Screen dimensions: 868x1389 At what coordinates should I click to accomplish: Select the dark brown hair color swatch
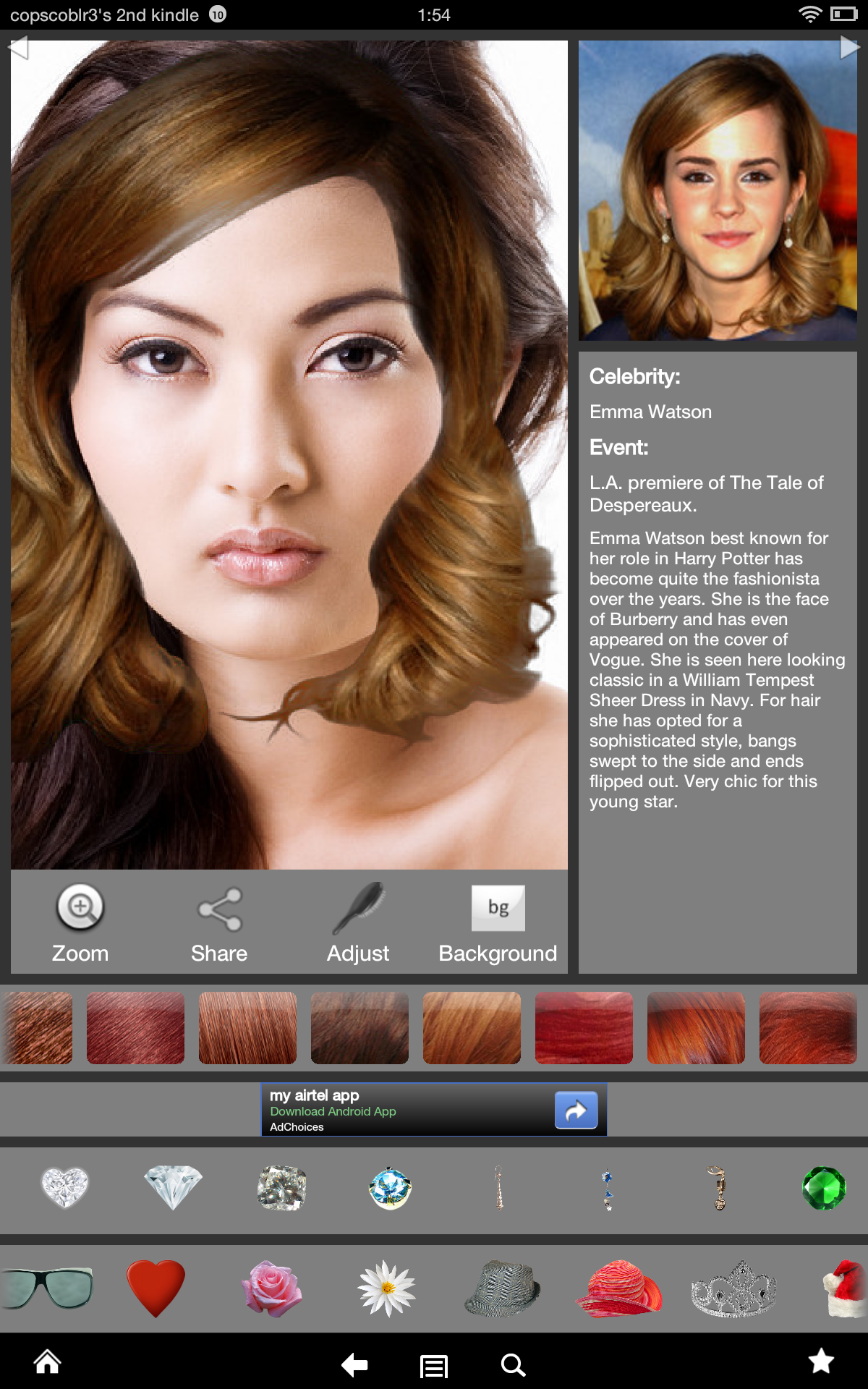click(359, 1028)
